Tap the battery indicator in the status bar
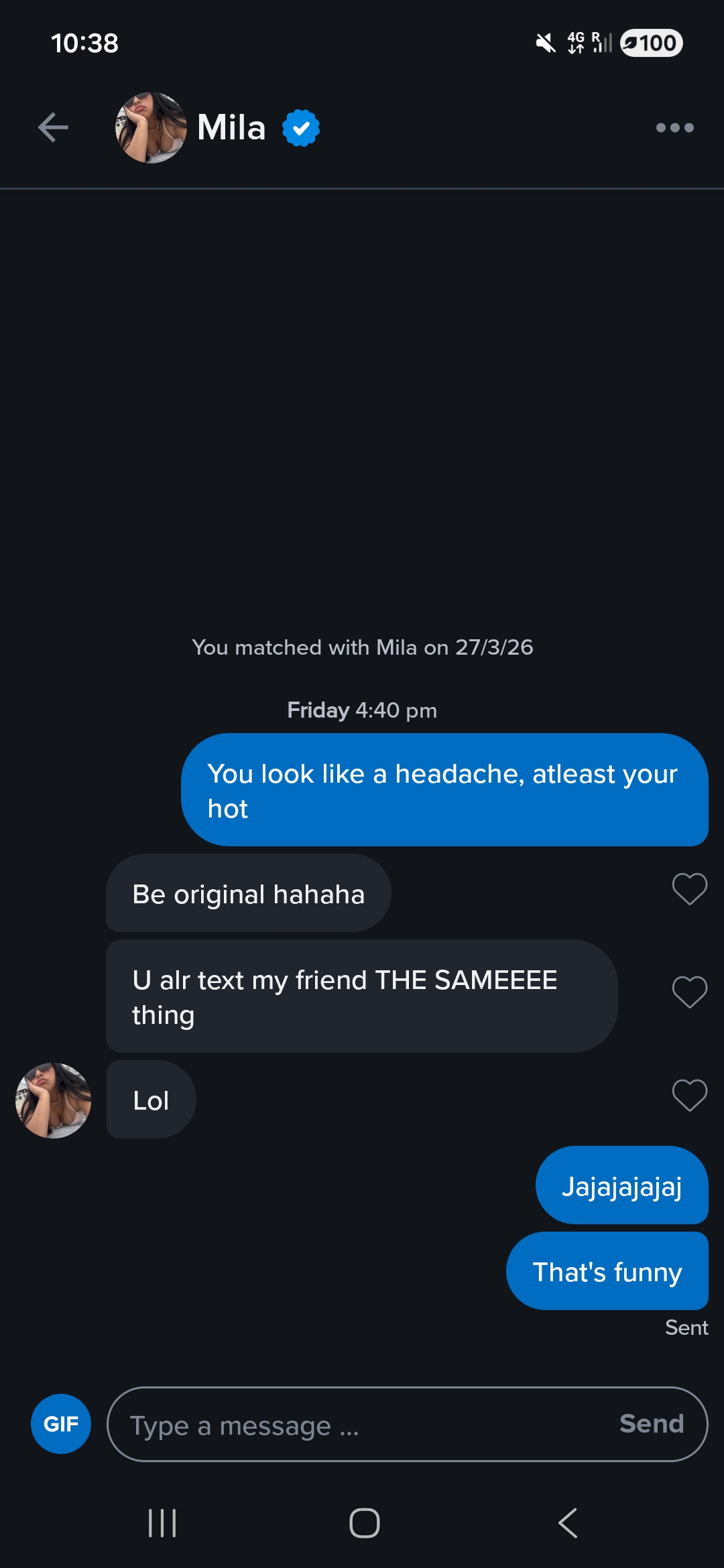This screenshot has height=1568, width=724. pyautogui.click(x=651, y=43)
